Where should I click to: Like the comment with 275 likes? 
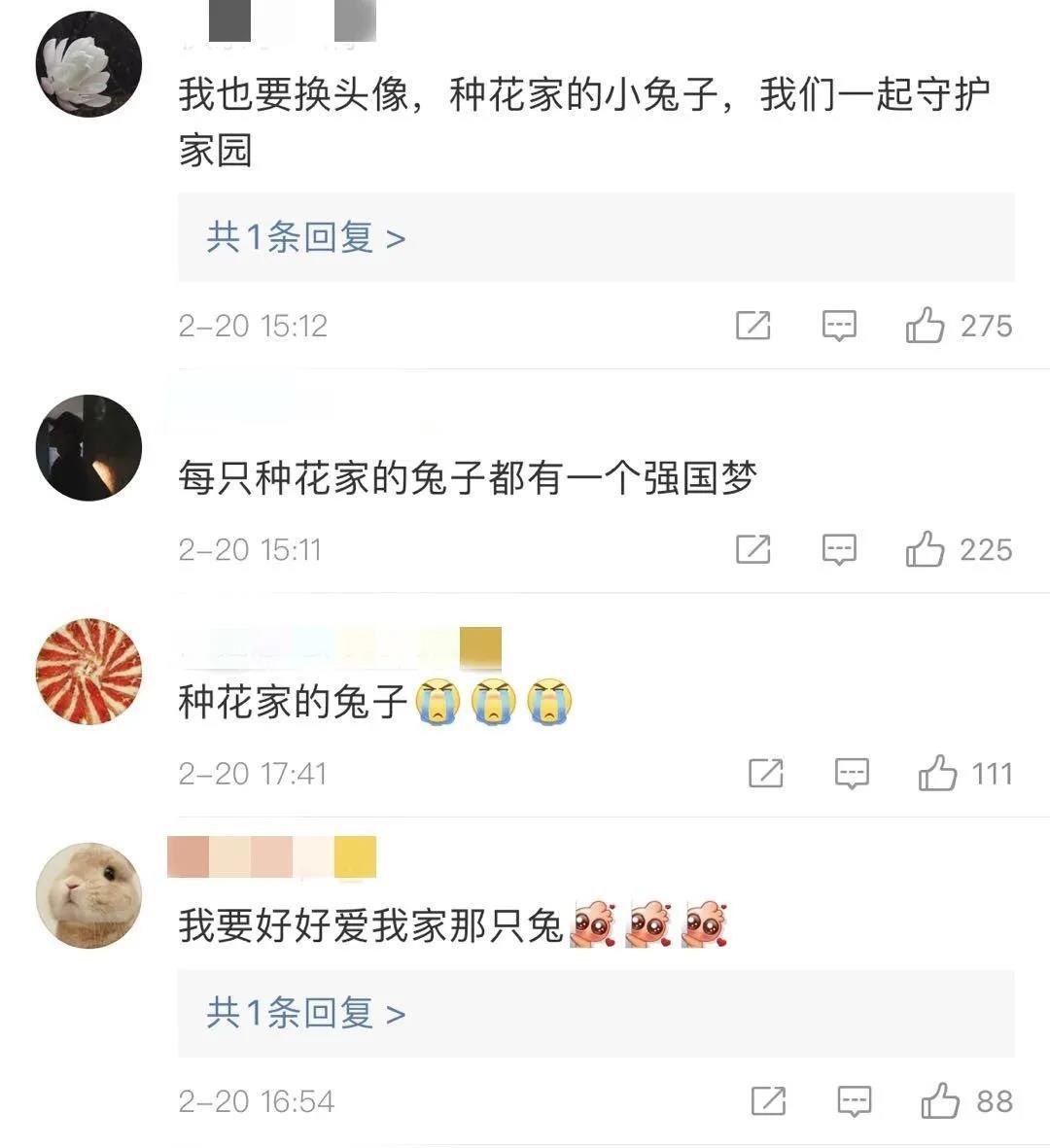click(x=926, y=326)
